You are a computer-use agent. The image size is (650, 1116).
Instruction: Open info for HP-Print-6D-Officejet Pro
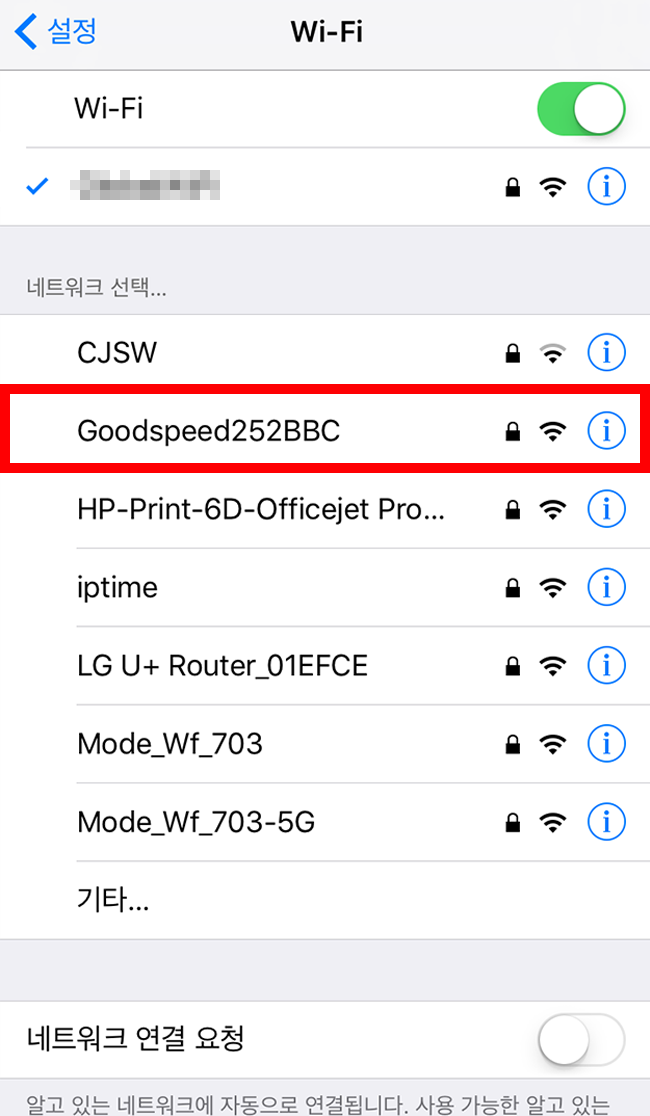[606, 509]
